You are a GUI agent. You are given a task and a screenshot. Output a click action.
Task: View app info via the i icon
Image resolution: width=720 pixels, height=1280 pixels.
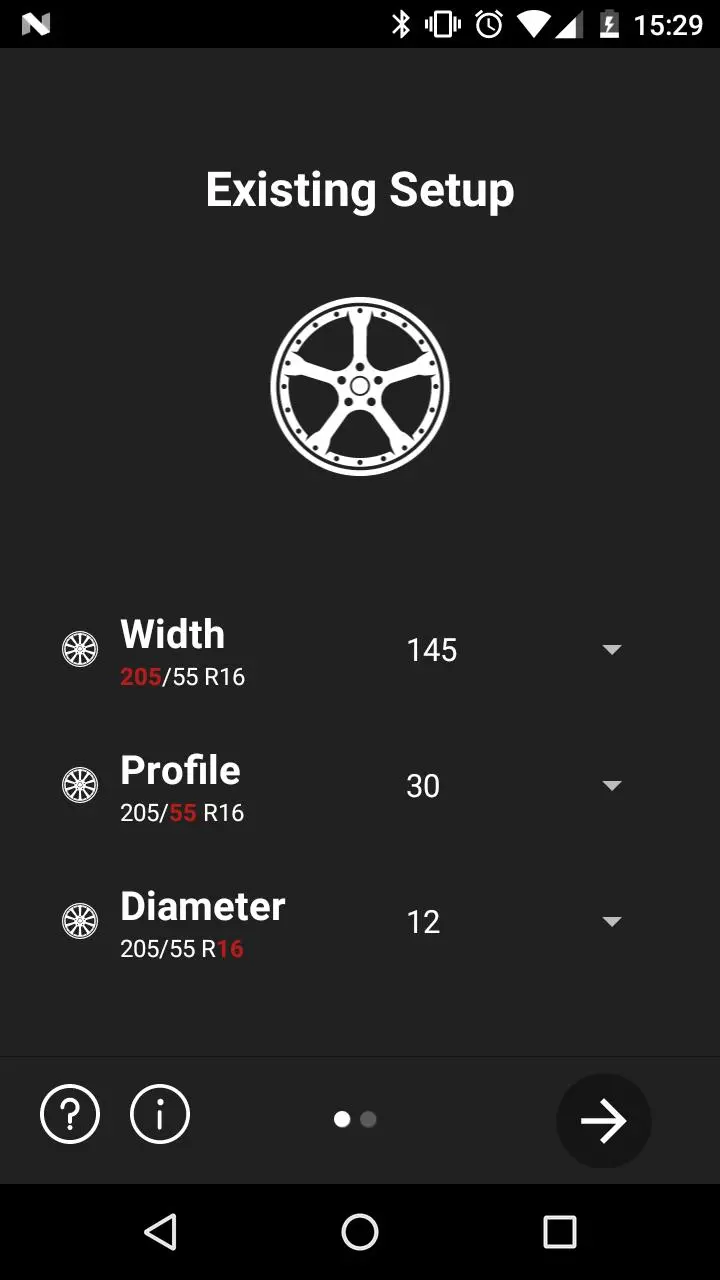tap(160, 1114)
